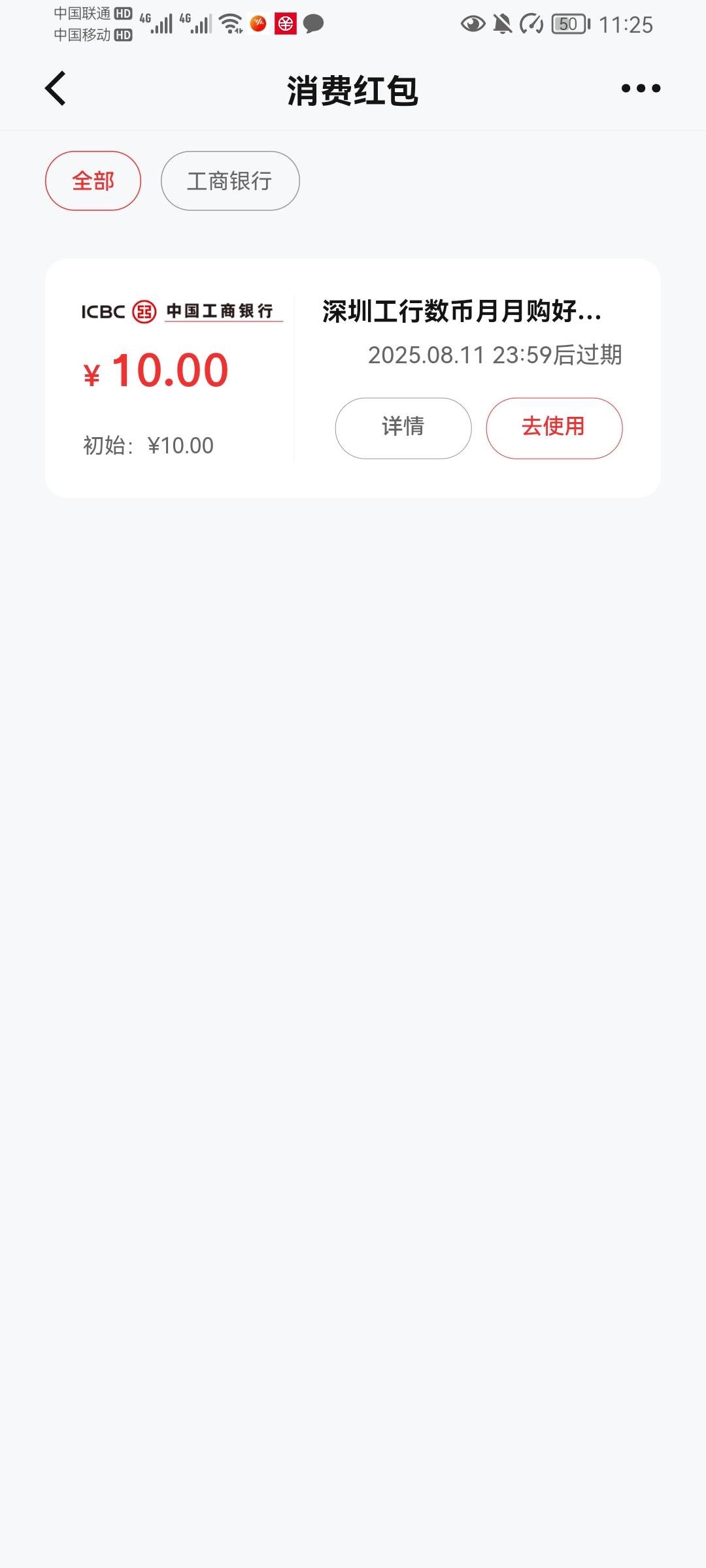Filter by 工商银行 chip
The height and width of the screenshot is (1568, 706).
(x=230, y=181)
